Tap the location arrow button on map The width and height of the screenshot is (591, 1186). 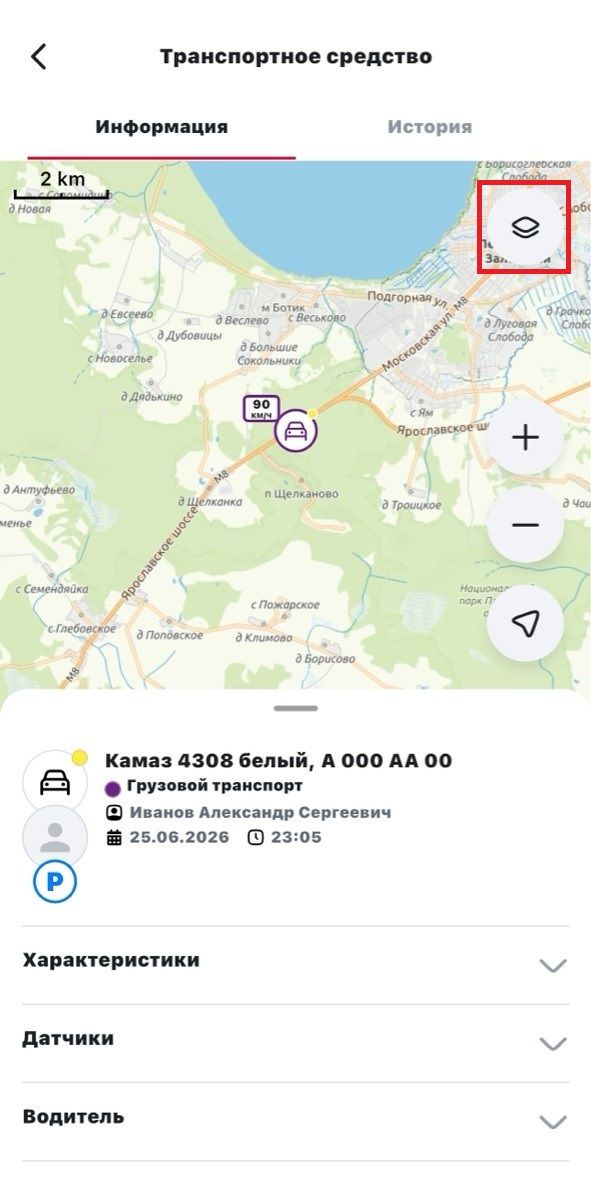point(525,623)
